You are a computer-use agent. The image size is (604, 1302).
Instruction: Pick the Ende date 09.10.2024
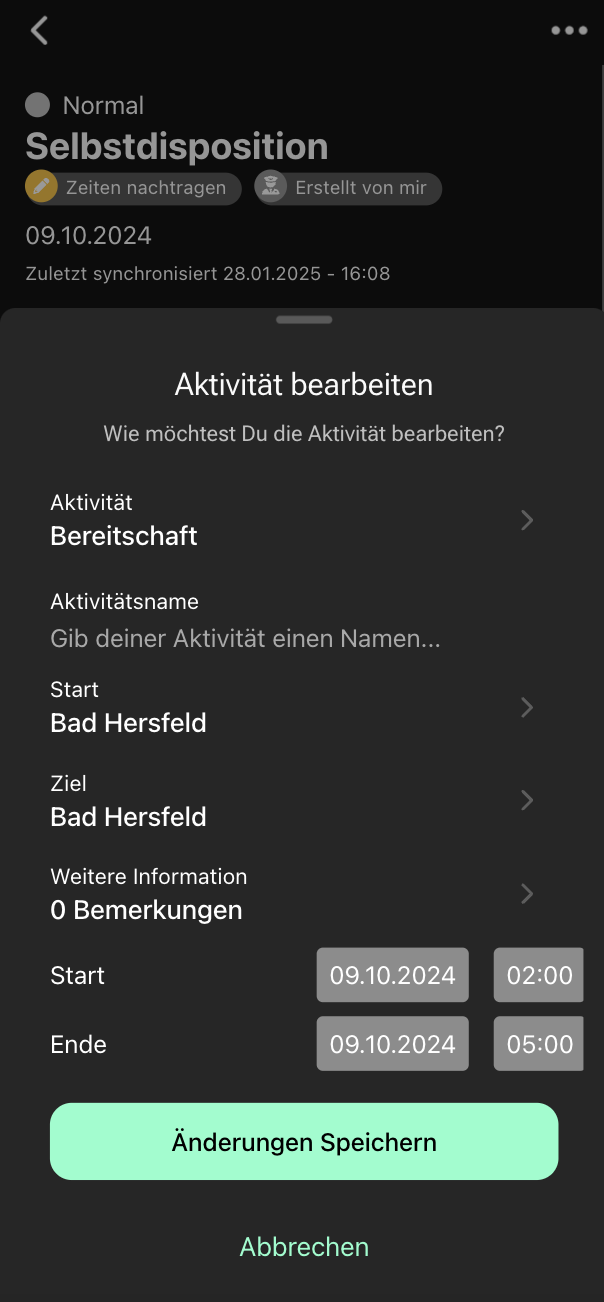(x=393, y=1044)
